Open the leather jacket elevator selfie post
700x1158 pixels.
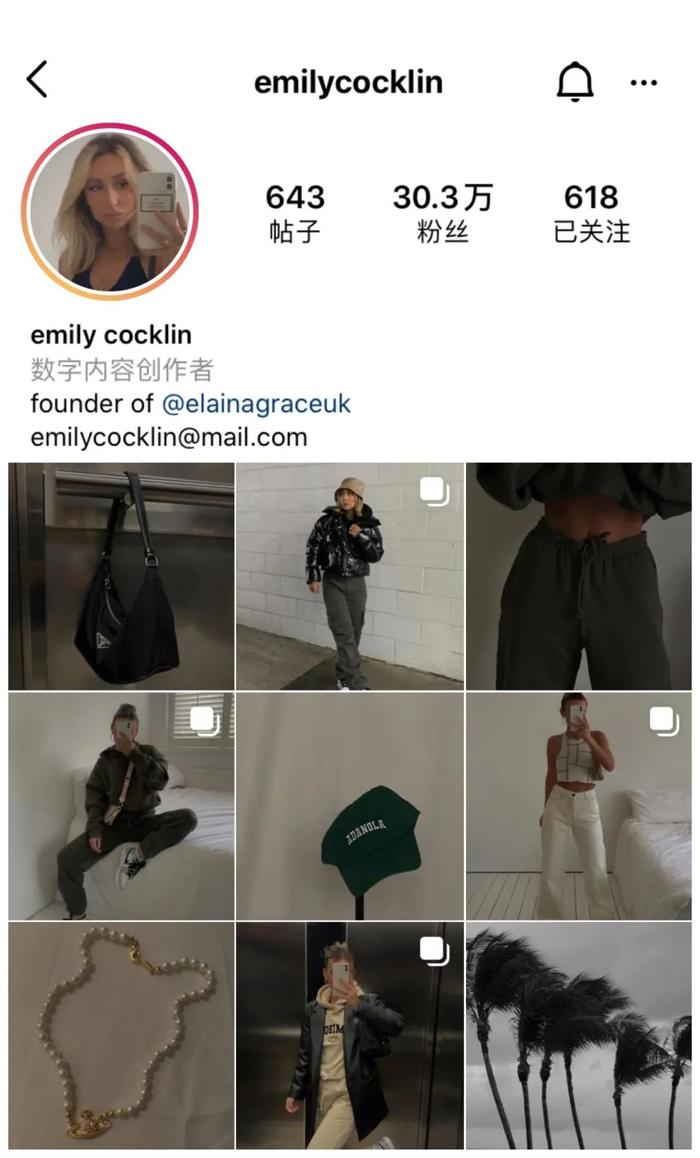pyautogui.click(x=350, y=1036)
